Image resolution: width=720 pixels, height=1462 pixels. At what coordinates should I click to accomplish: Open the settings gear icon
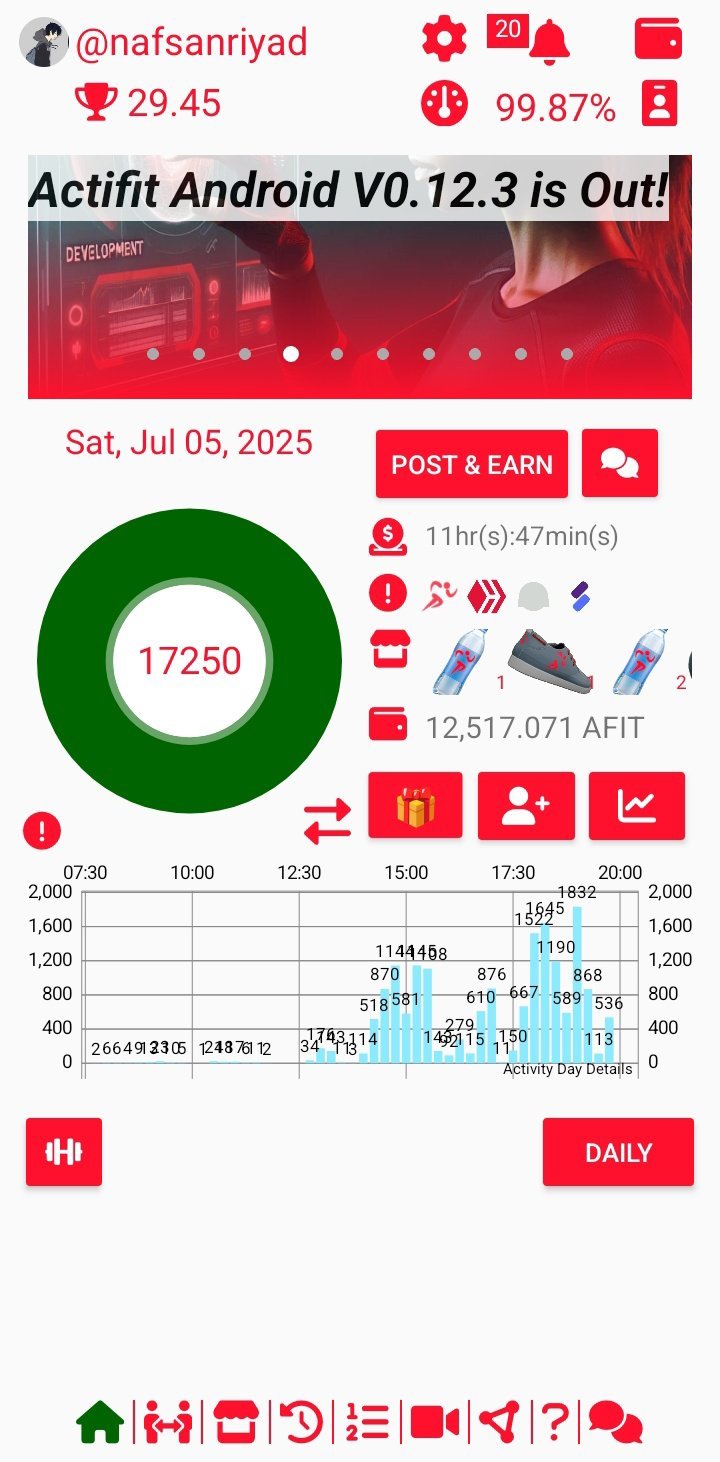pos(444,40)
